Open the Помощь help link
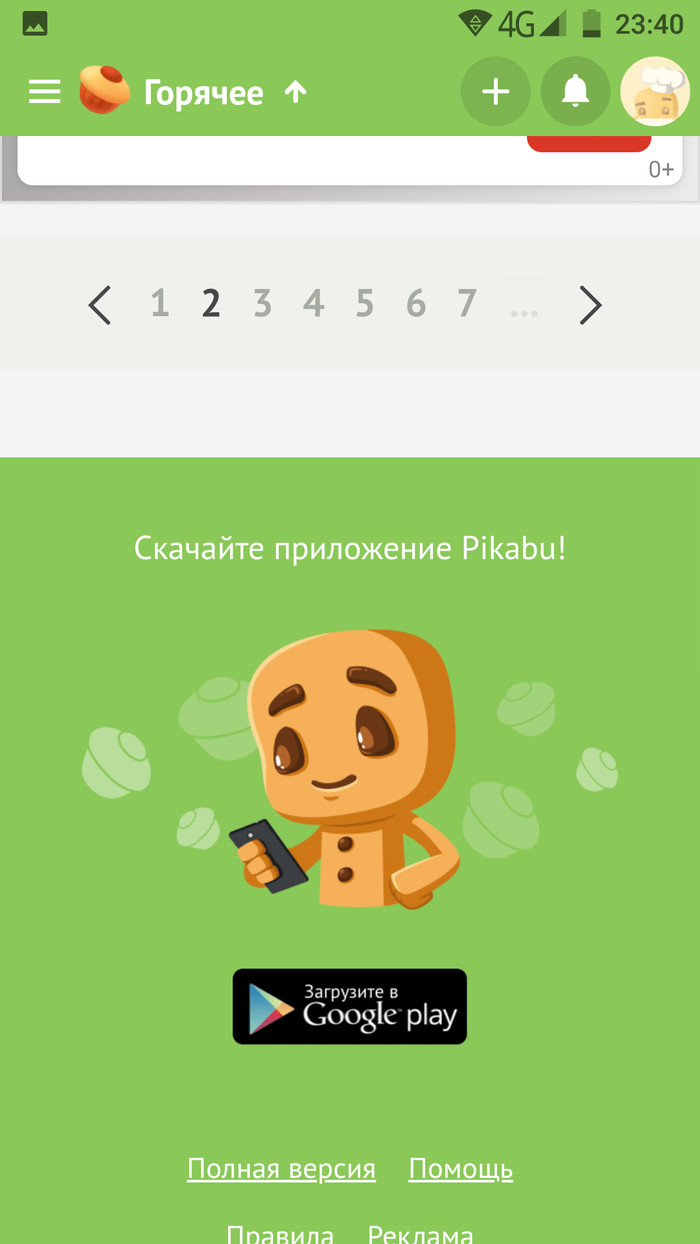 point(461,1169)
